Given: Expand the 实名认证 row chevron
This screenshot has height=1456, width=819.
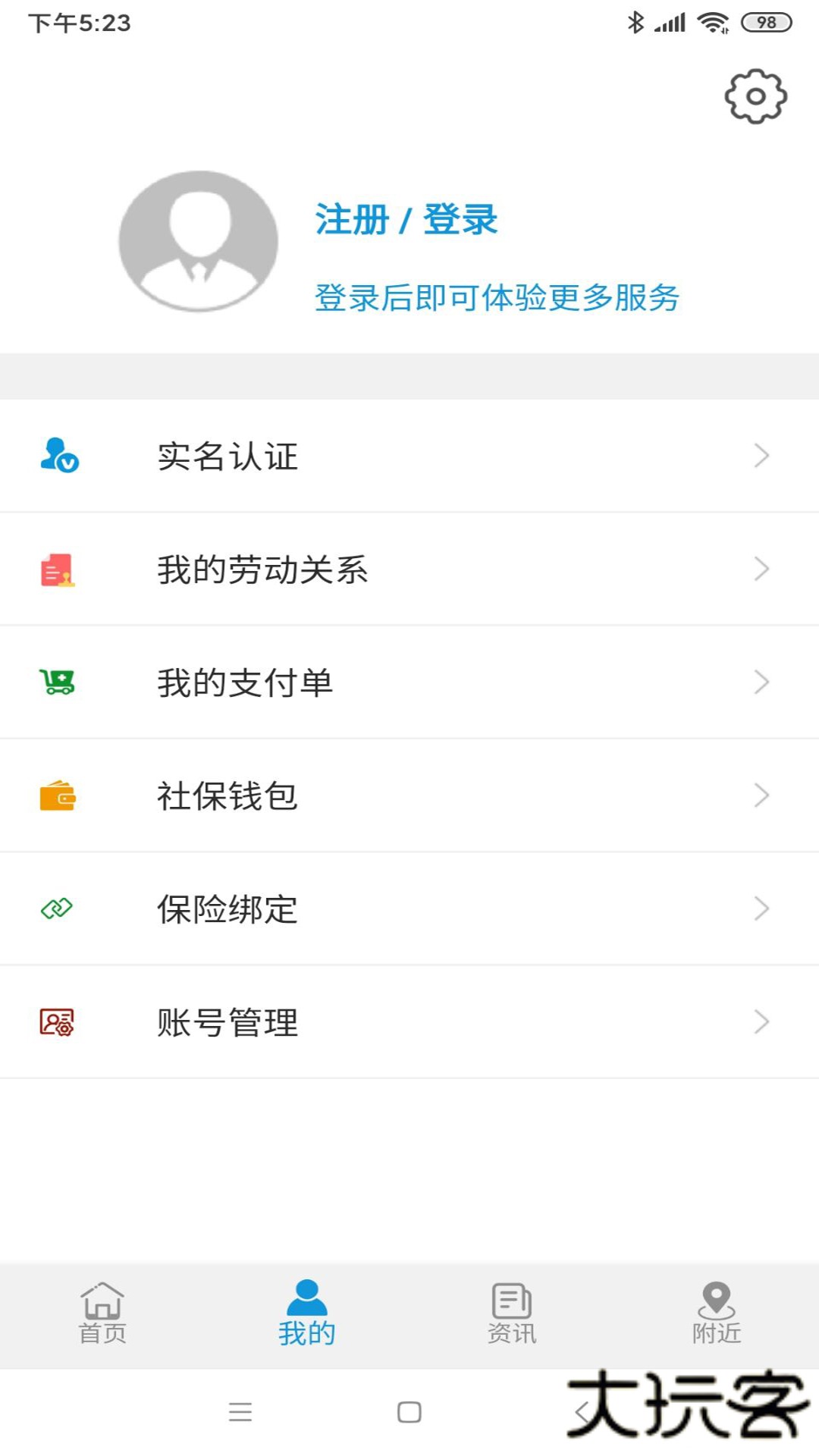Looking at the screenshot, I should click(x=761, y=456).
